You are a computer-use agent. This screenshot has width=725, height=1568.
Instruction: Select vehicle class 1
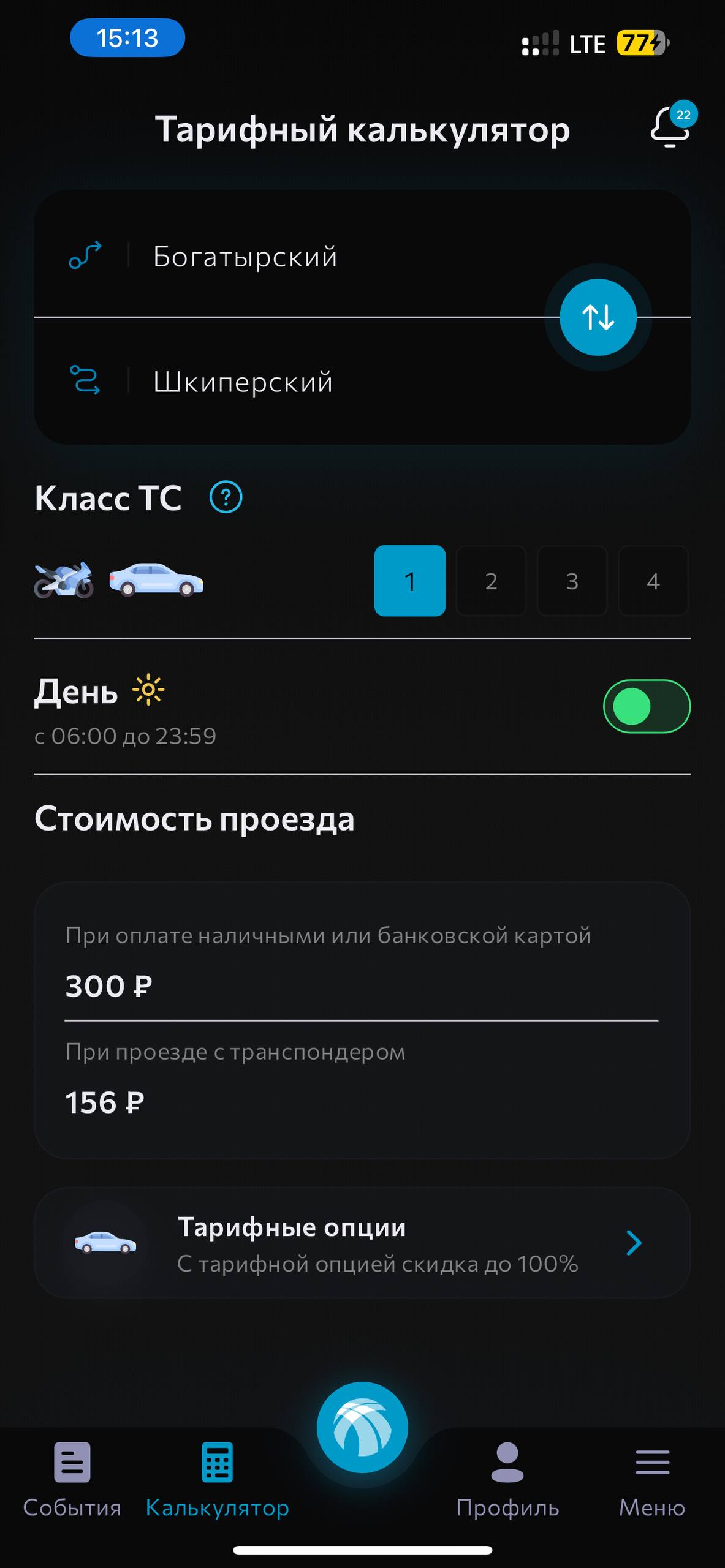point(409,581)
